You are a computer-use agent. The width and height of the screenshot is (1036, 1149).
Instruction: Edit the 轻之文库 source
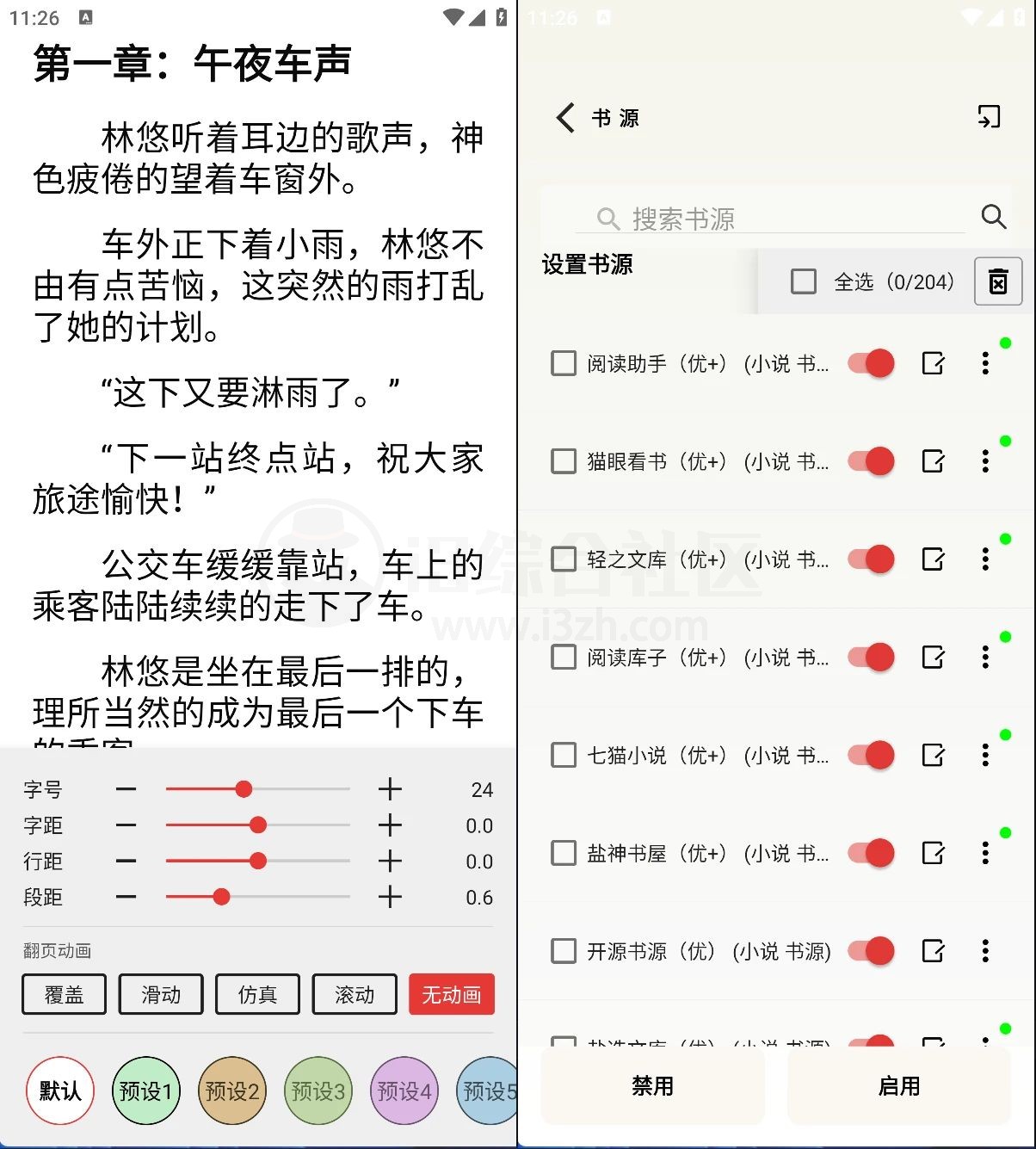tap(933, 559)
